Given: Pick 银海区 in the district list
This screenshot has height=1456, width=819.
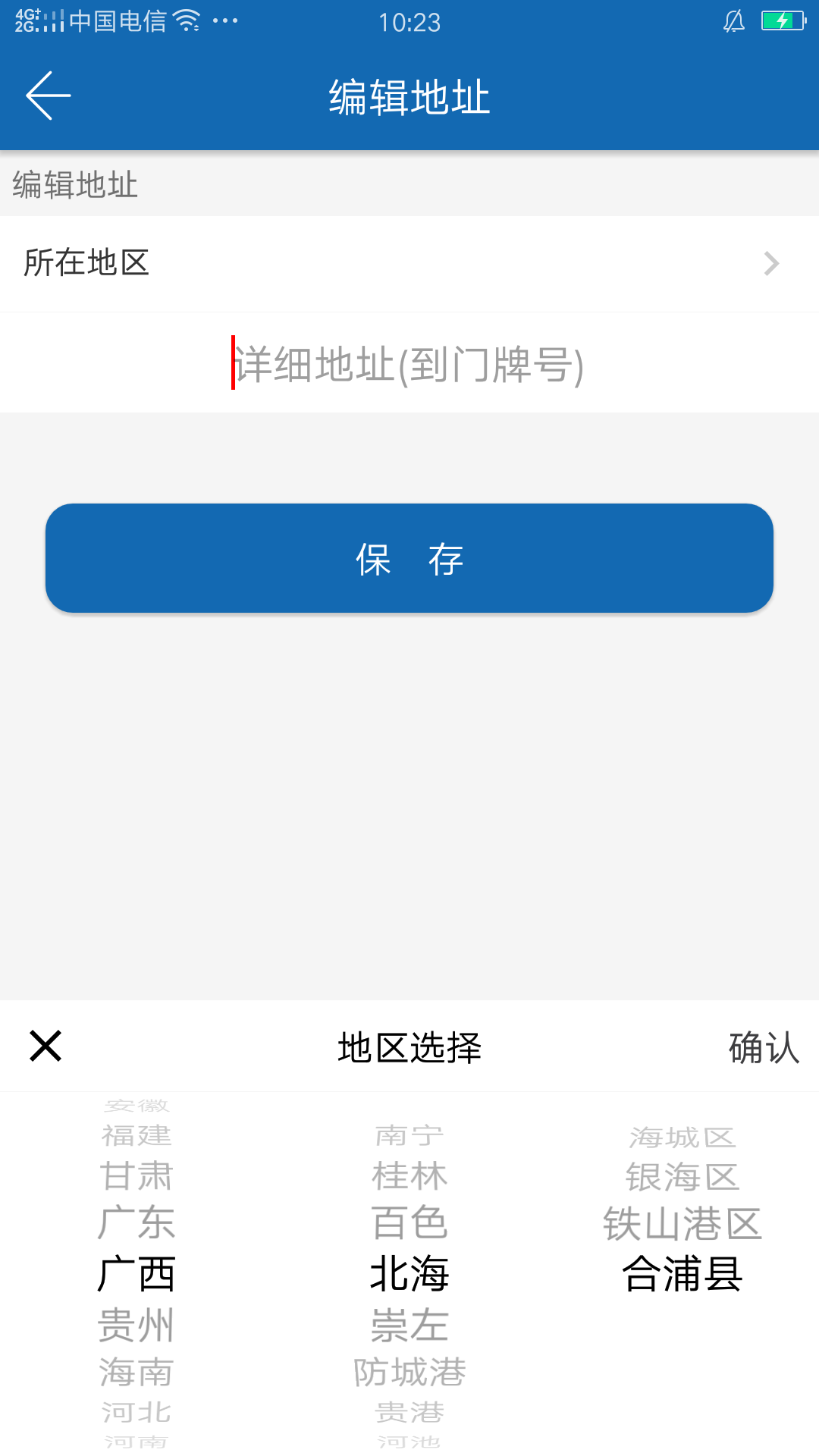Looking at the screenshot, I should point(682,1178).
